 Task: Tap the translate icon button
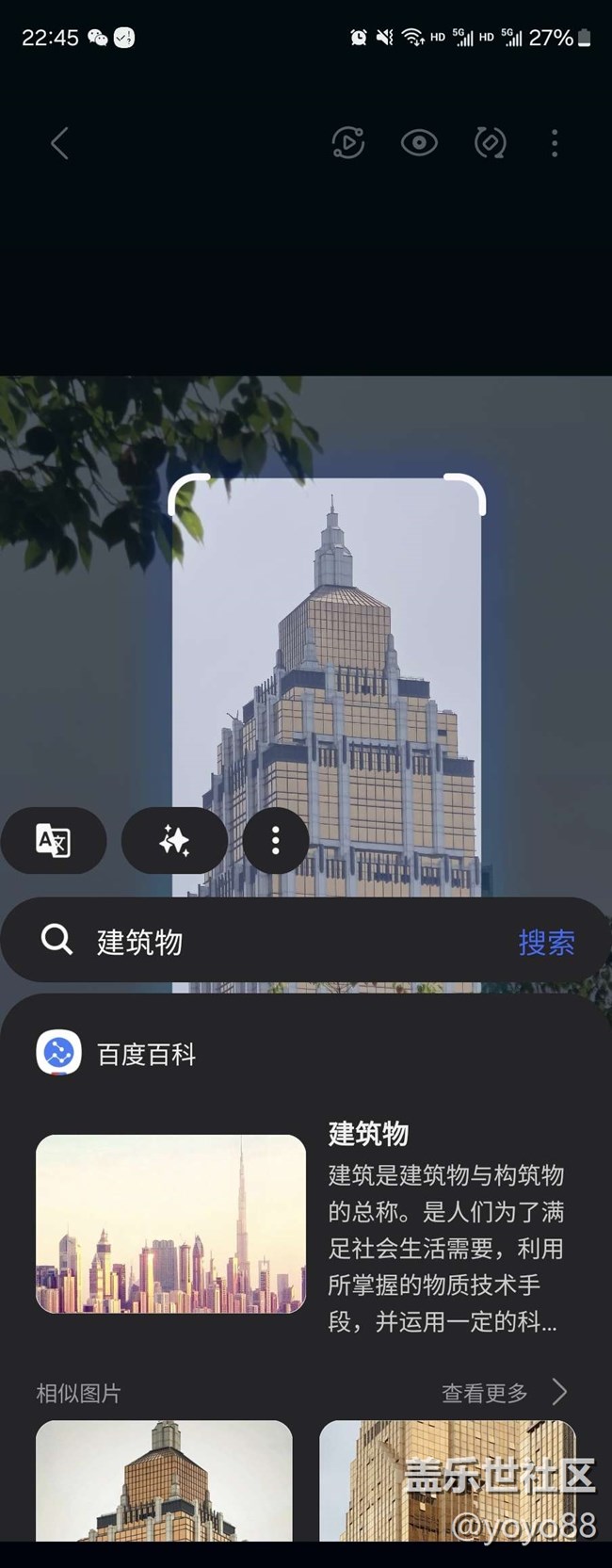click(53, 840)
